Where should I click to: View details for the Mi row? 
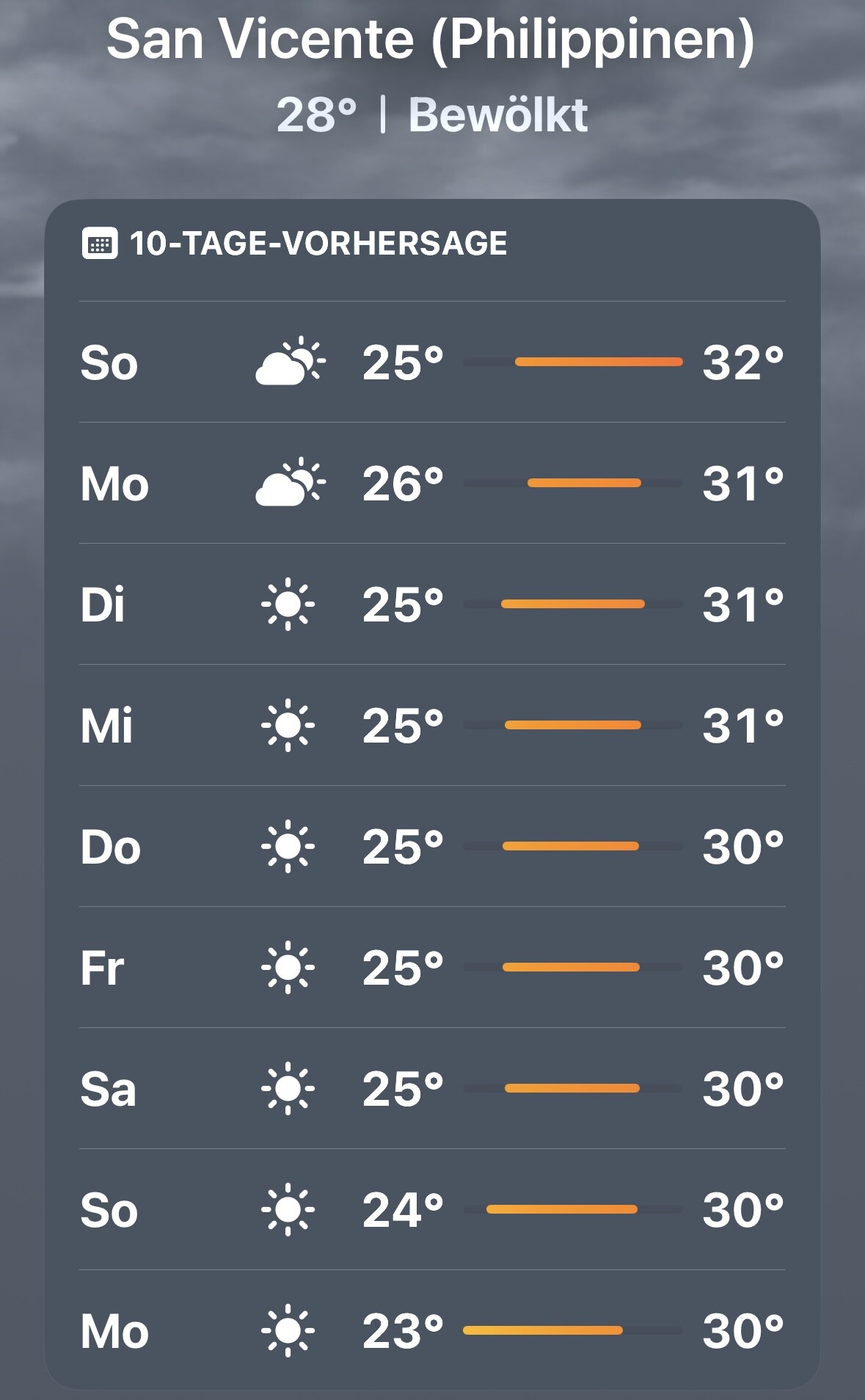[x=432, y=726]
